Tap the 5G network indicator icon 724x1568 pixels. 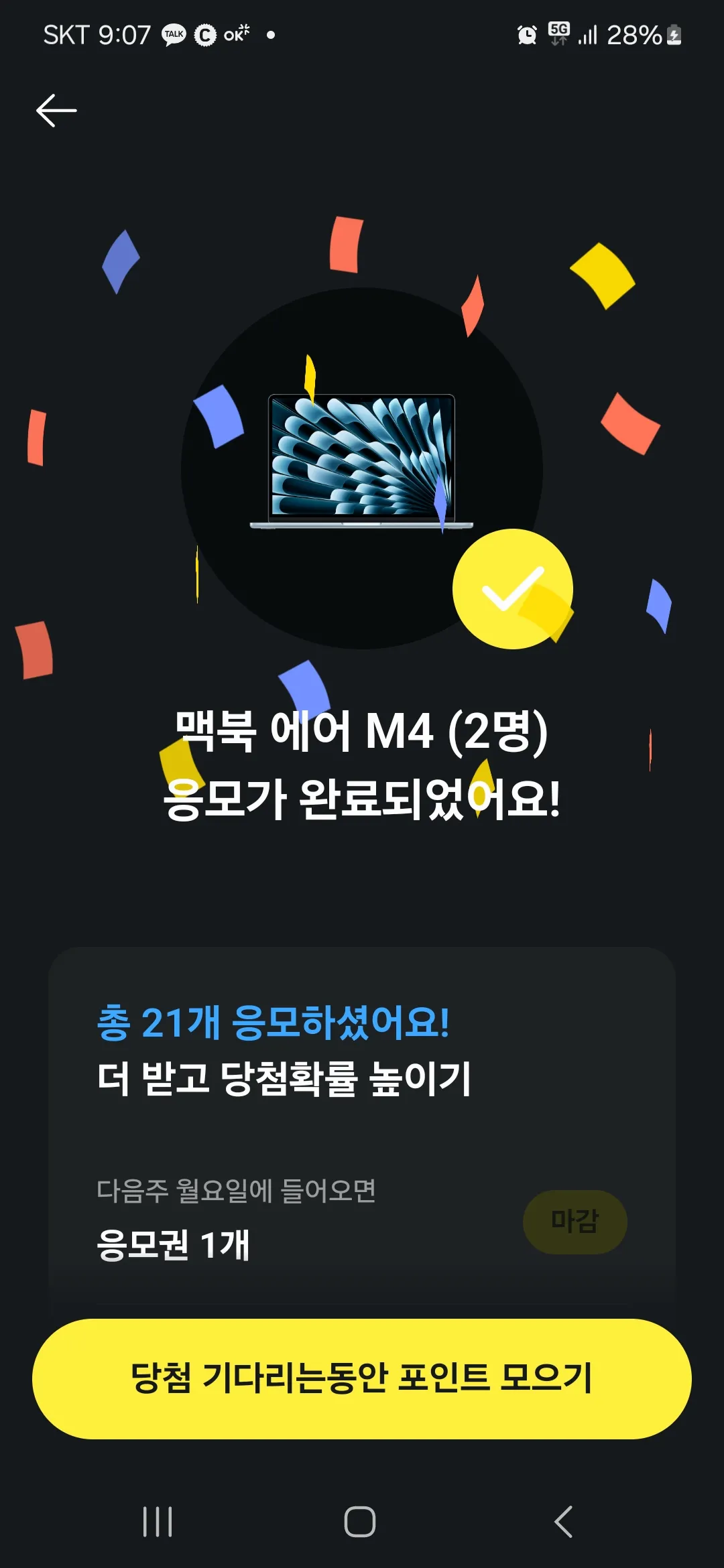(x=560, y=32)
